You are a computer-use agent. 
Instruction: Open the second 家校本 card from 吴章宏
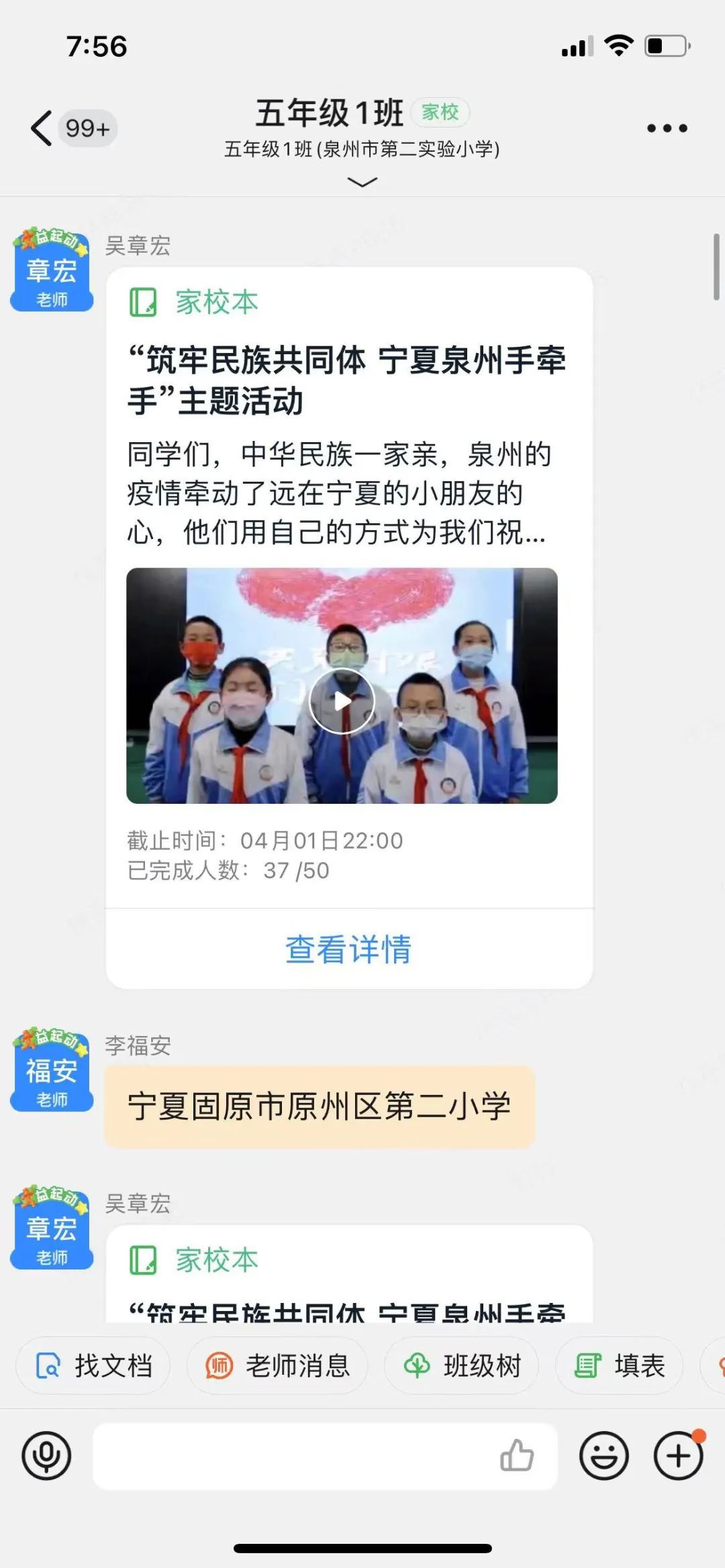(348, 1275)
